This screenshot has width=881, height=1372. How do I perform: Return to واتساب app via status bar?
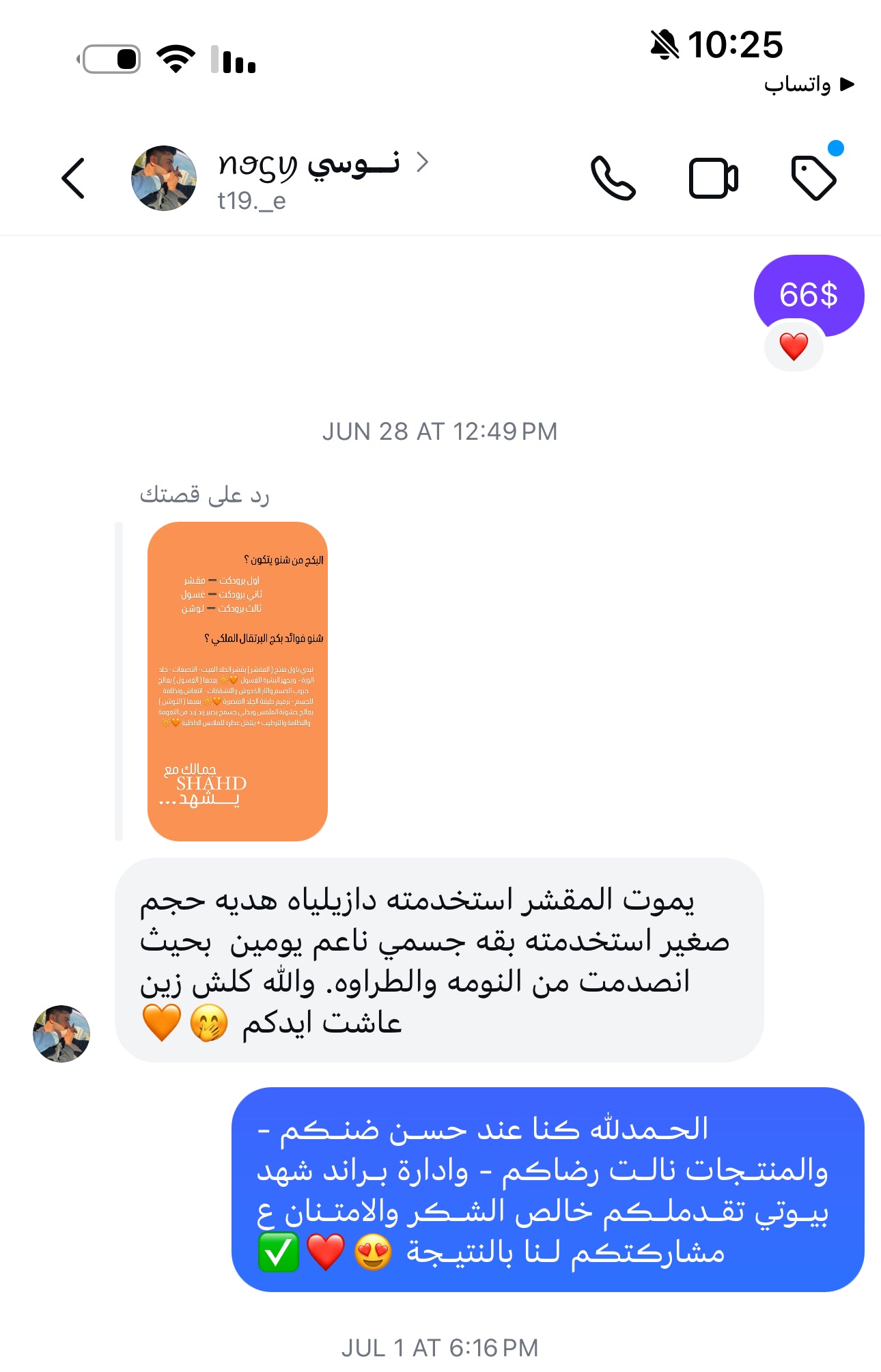coord(809,85)
